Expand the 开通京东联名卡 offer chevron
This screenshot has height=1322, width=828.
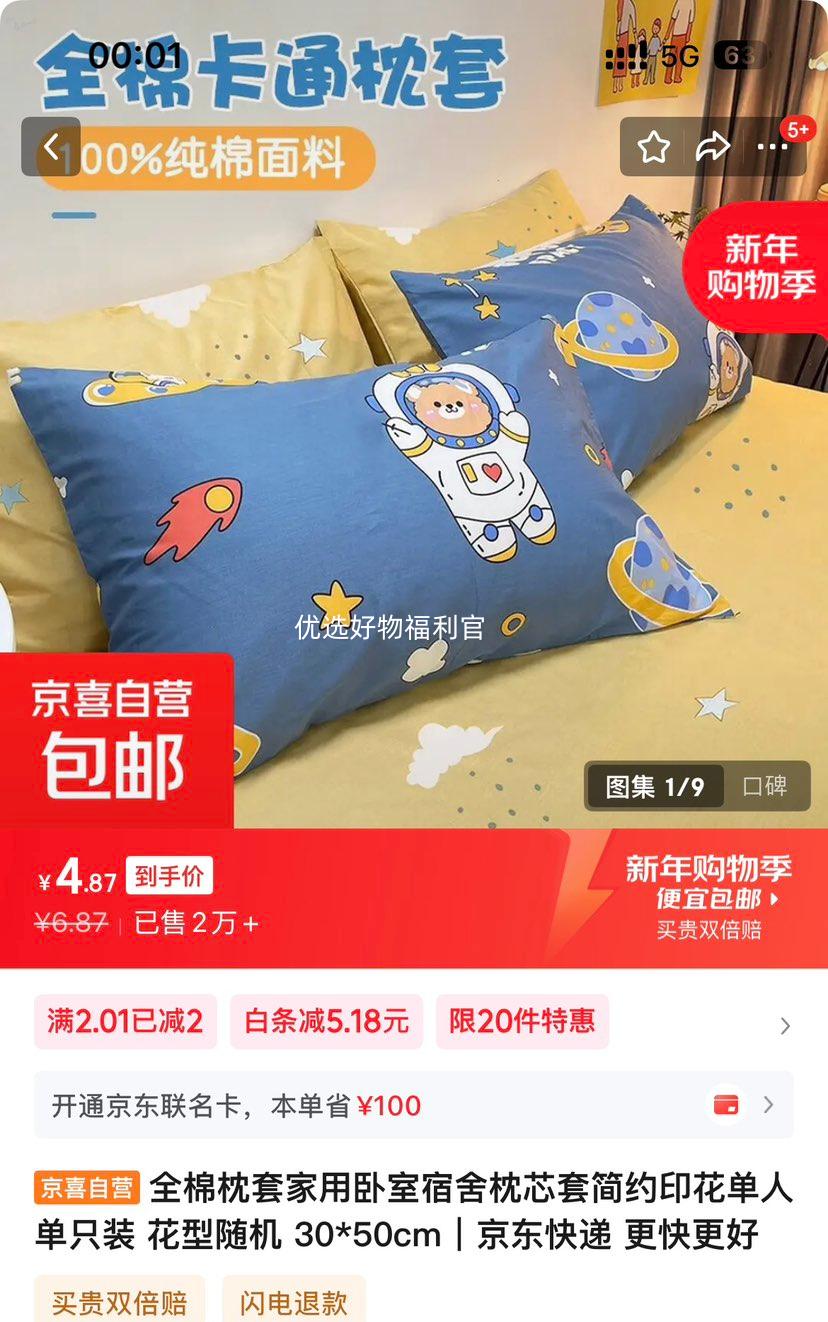pos(769,1105)
